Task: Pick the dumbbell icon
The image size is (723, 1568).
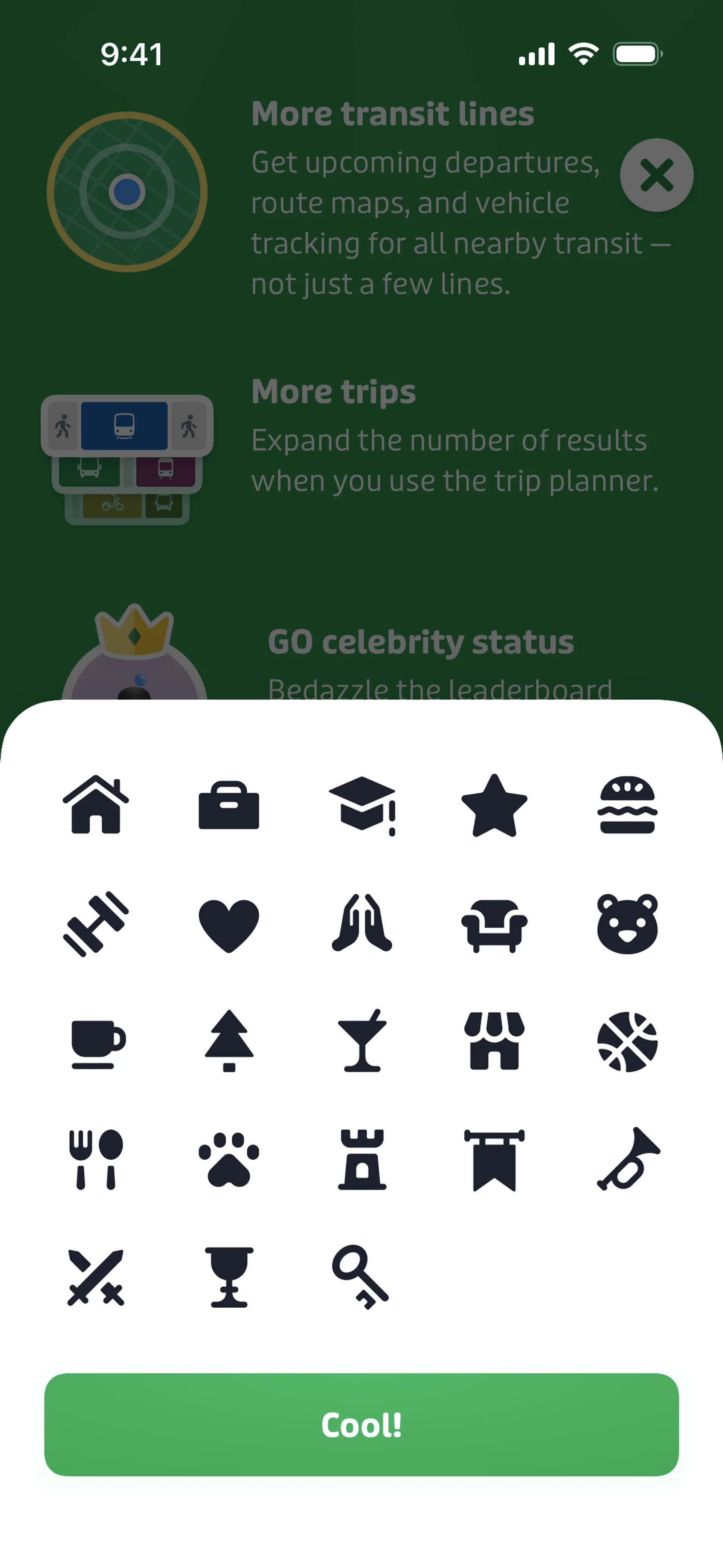Action: 96,923
